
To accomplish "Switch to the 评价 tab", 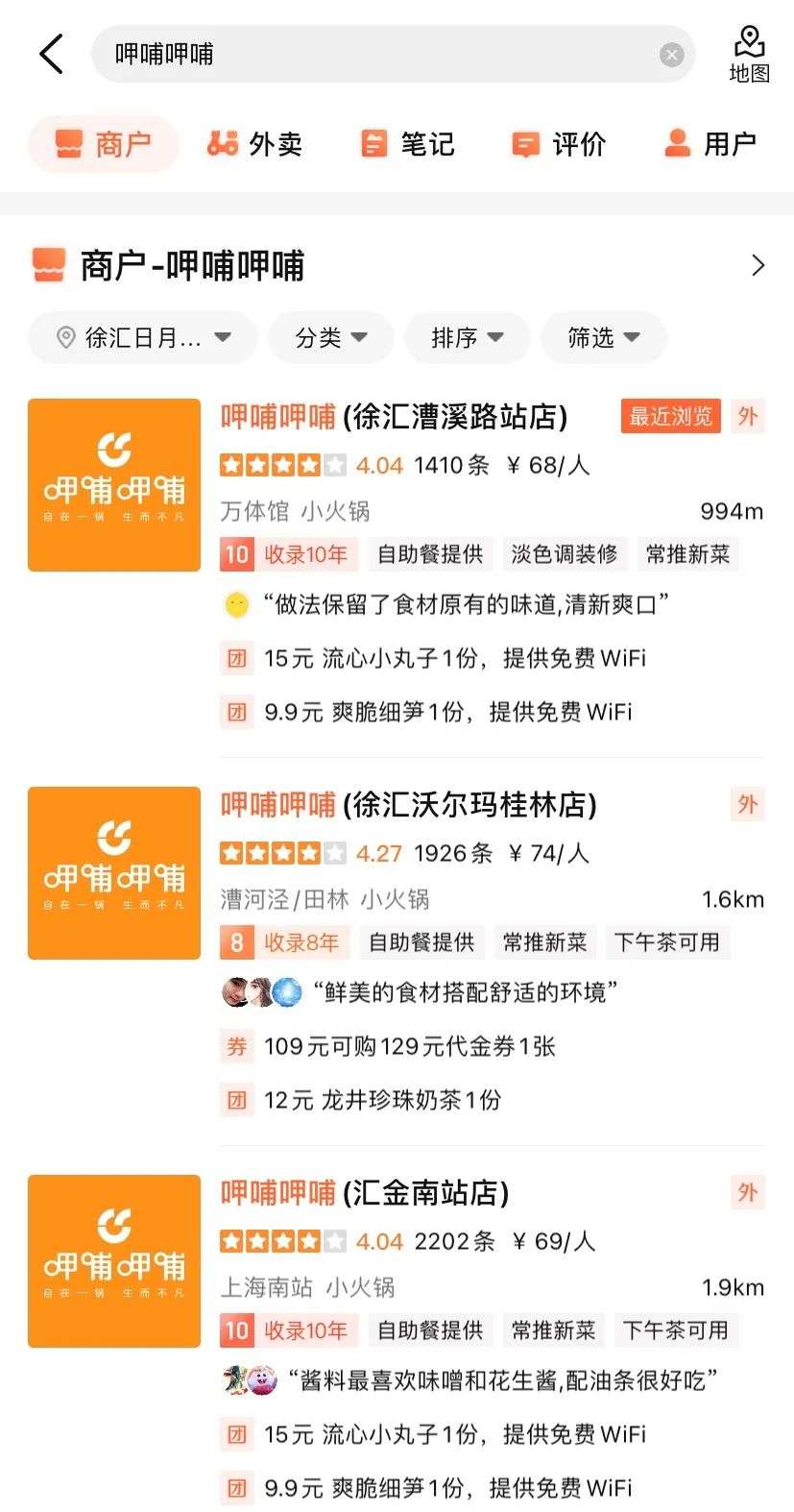I will click(x=559, y=144).
